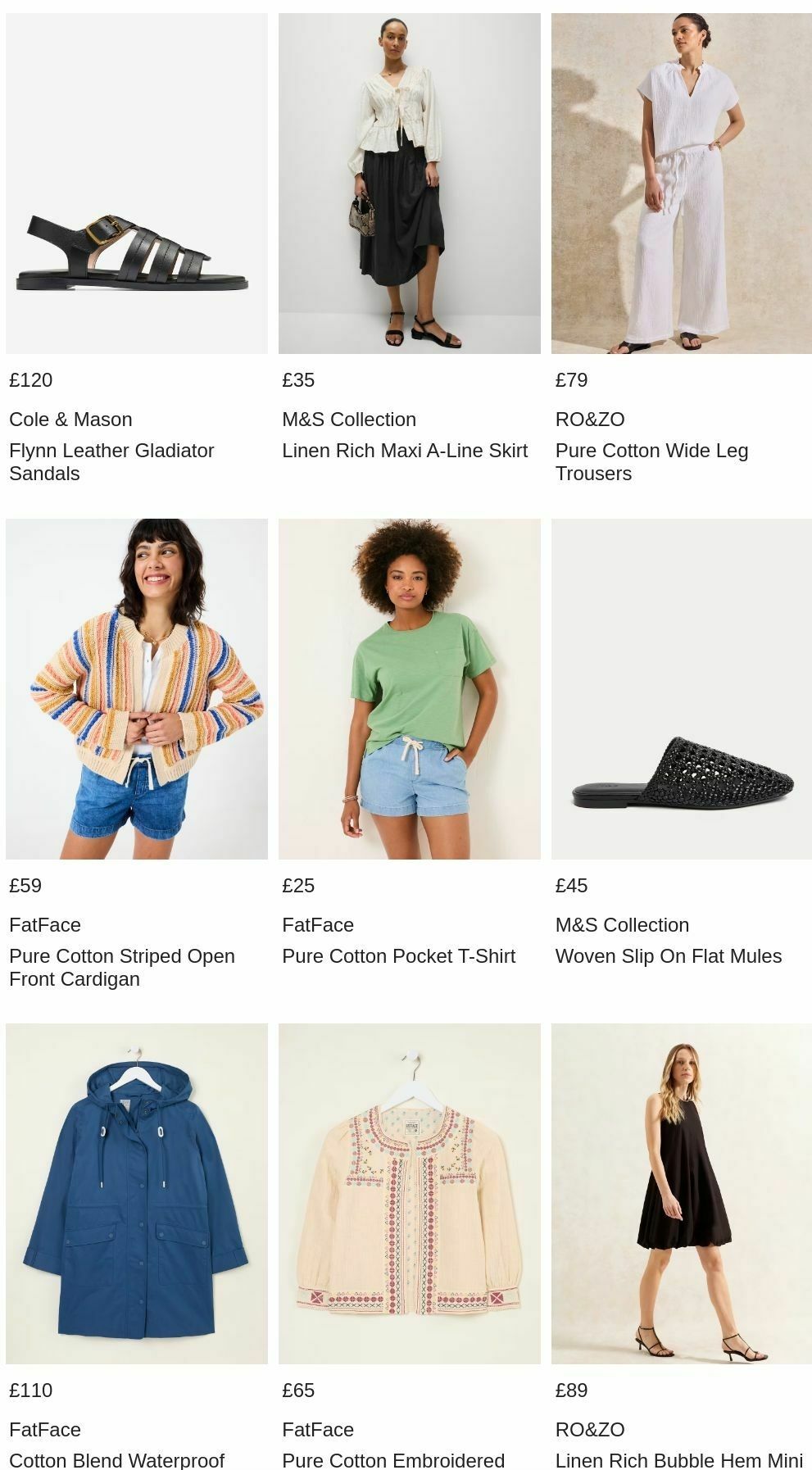Open the Woven Slip On Flat Mules title link
The height and width of the screenshot is (1470, 812).
(x=669, y=956)
